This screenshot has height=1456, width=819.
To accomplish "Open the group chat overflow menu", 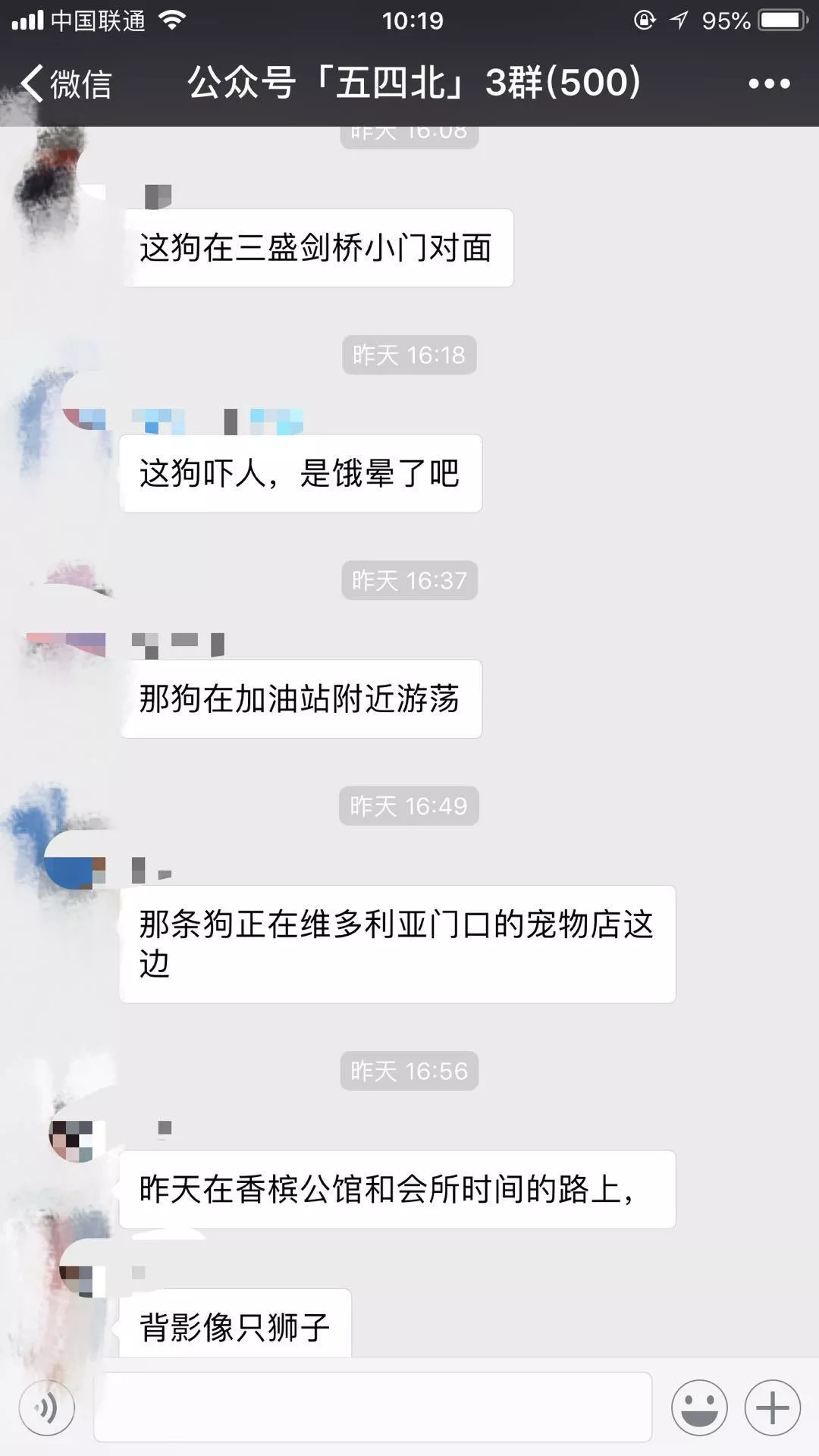I will [x=769, y=83].
